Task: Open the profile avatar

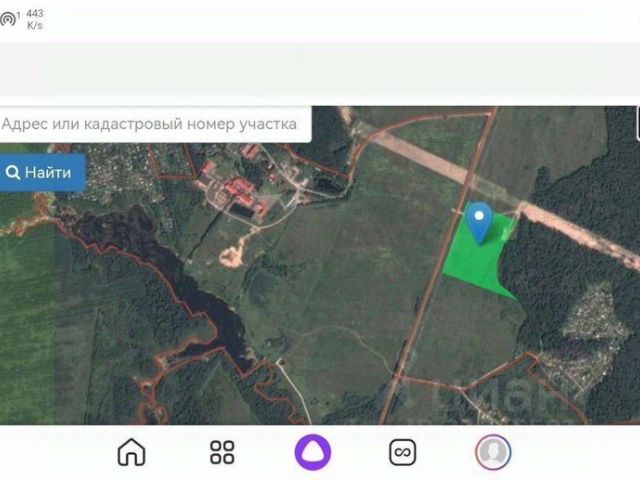Action: click(x=493, y=453)
